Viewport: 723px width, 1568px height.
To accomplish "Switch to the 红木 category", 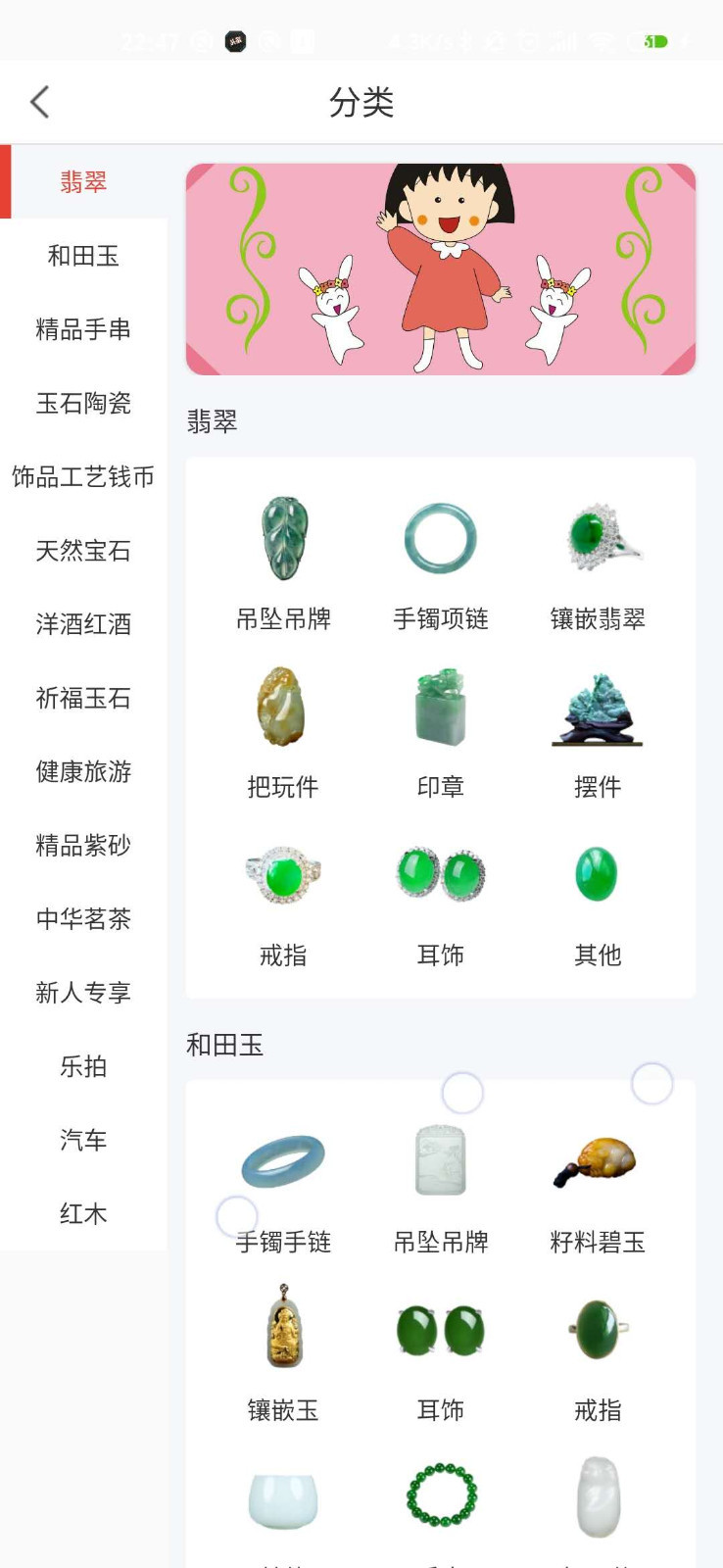I will [83, 1213].
